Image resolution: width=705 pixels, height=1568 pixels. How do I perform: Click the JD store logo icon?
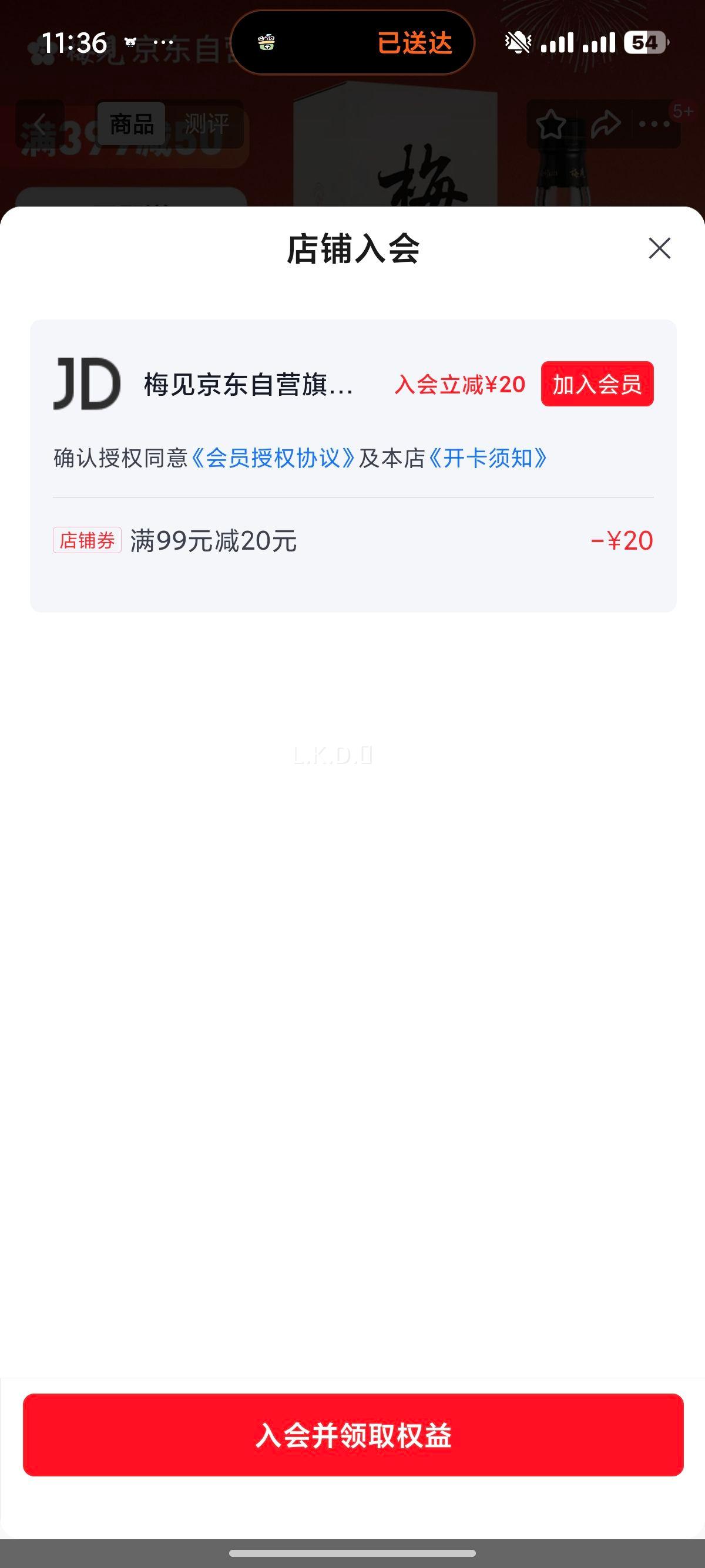click(x=87, y=383)
